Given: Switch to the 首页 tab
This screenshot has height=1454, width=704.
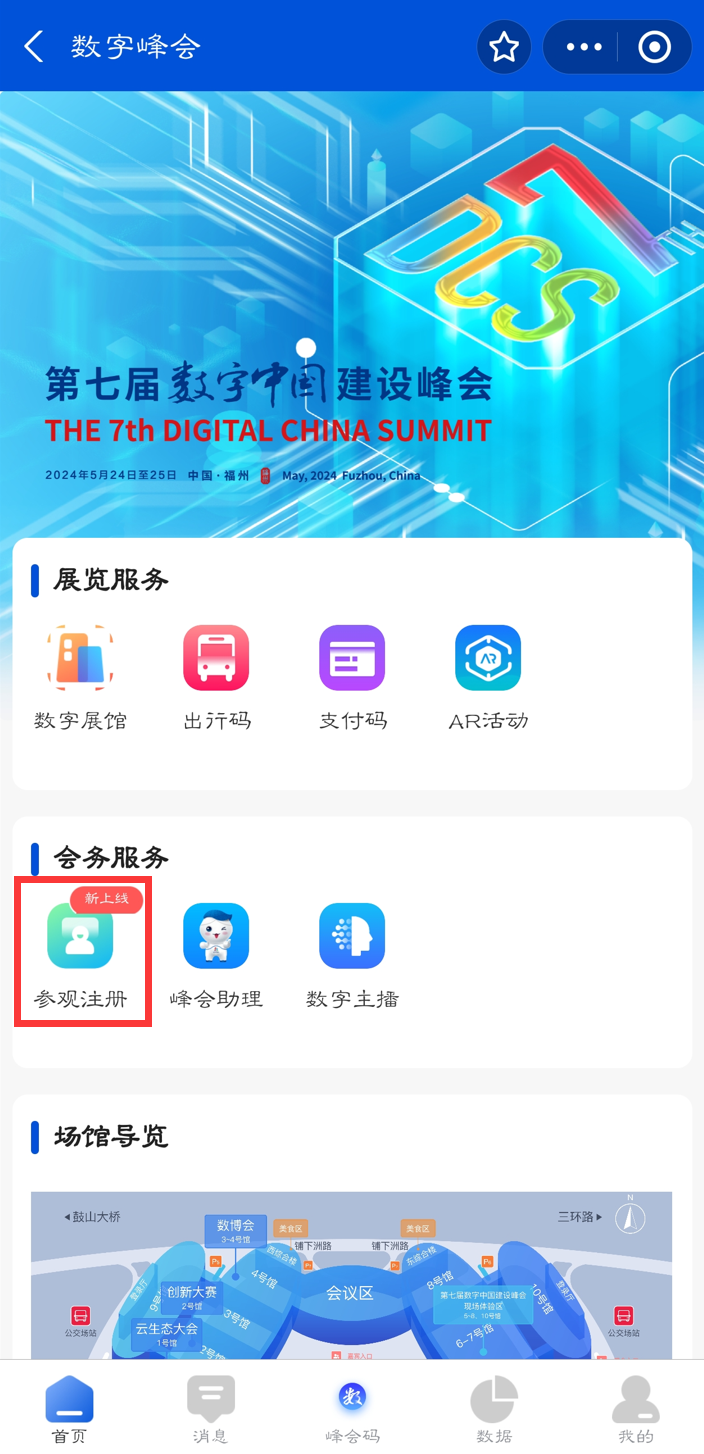Looking at the screenshot, I should tap(69, 1408).
